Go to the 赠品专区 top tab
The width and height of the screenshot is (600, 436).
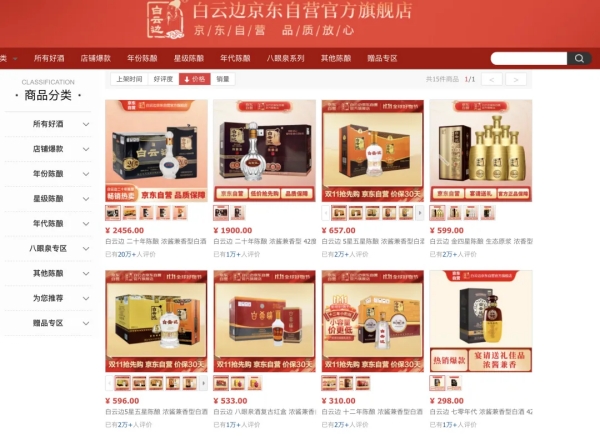[382, 58]
